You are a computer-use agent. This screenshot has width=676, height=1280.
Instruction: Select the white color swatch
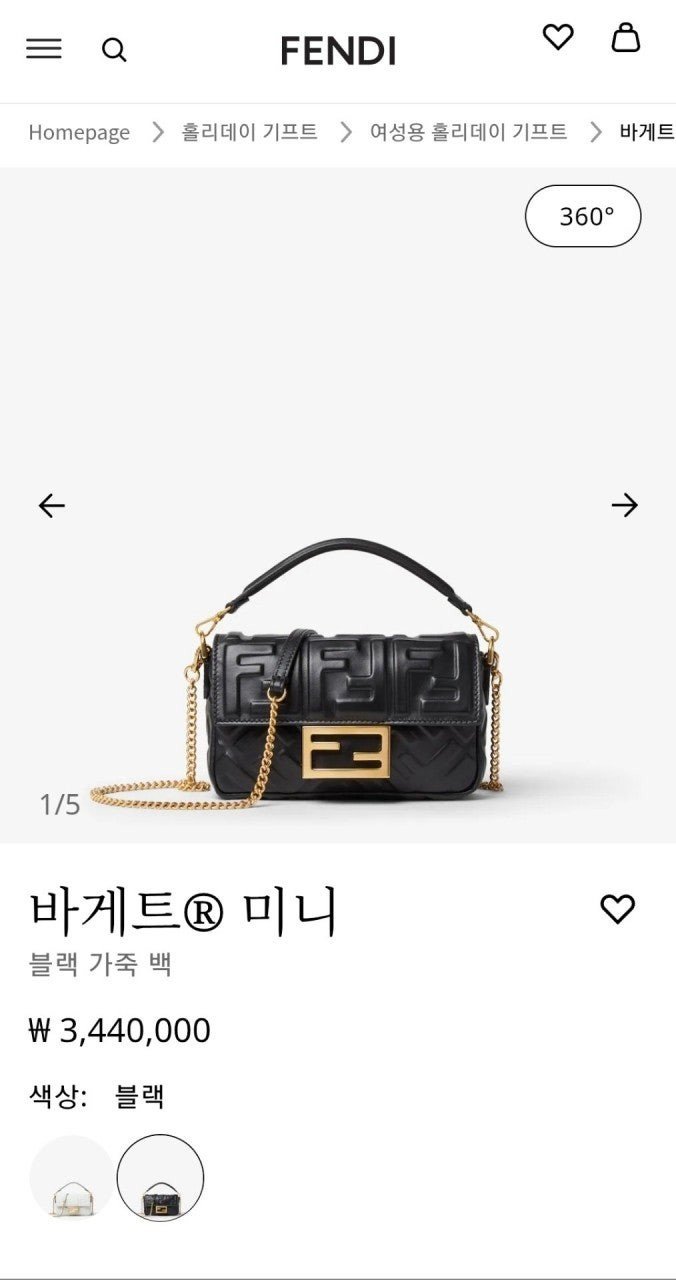tap(72, 1178)
